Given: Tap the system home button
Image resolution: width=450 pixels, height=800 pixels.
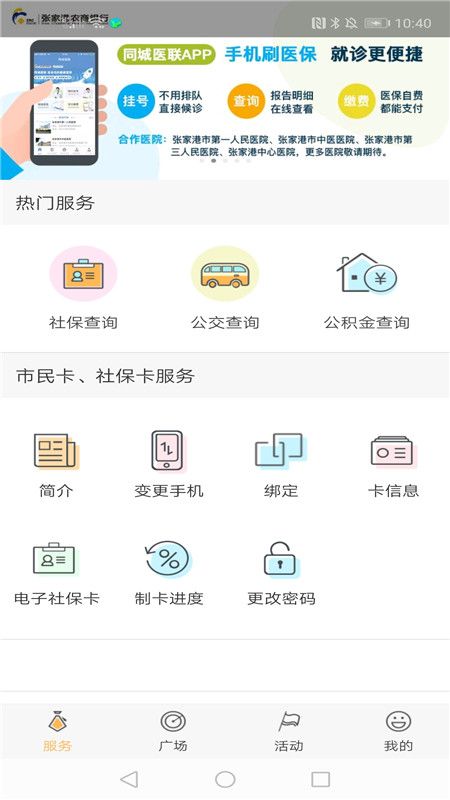Looking at the screenshot, I should [225, 779].
